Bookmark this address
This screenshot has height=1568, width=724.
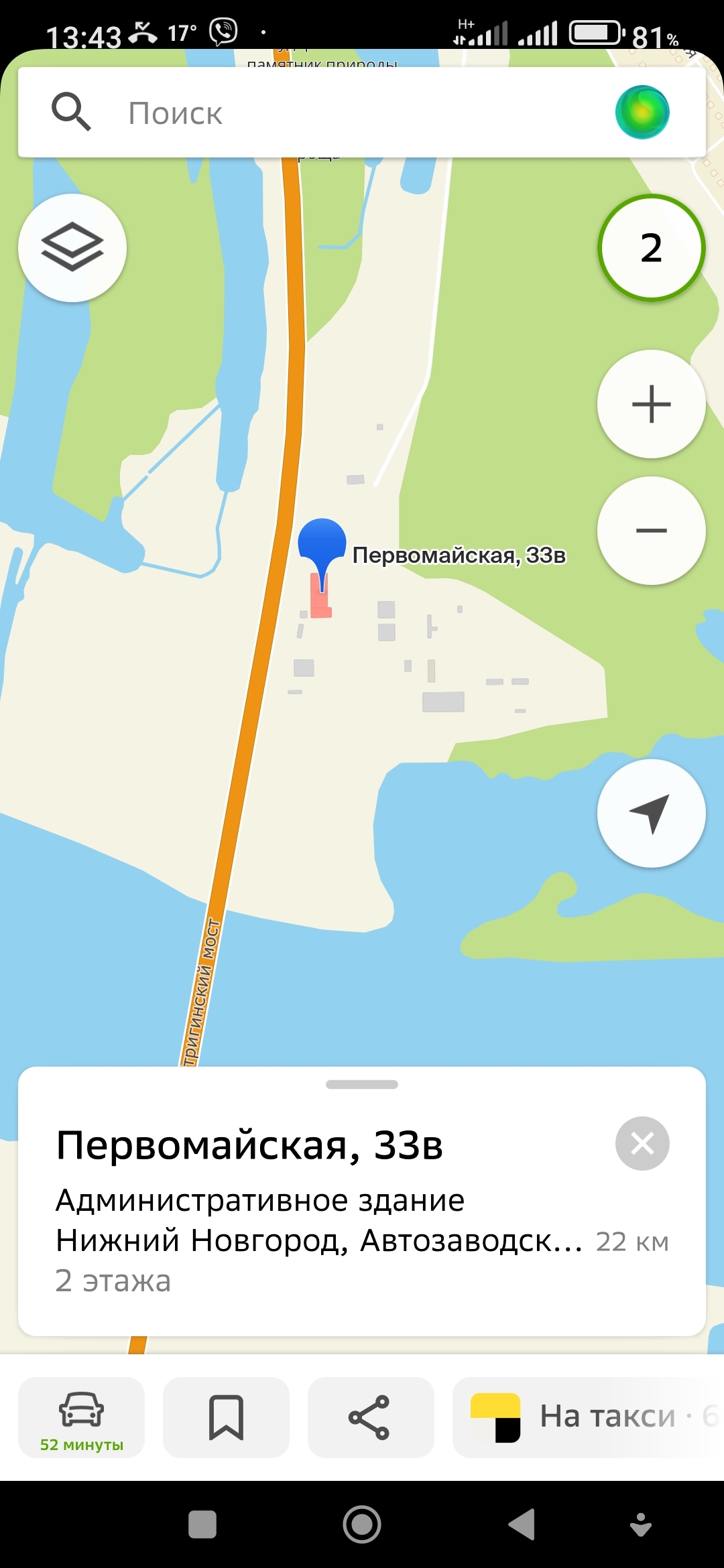226,1417
